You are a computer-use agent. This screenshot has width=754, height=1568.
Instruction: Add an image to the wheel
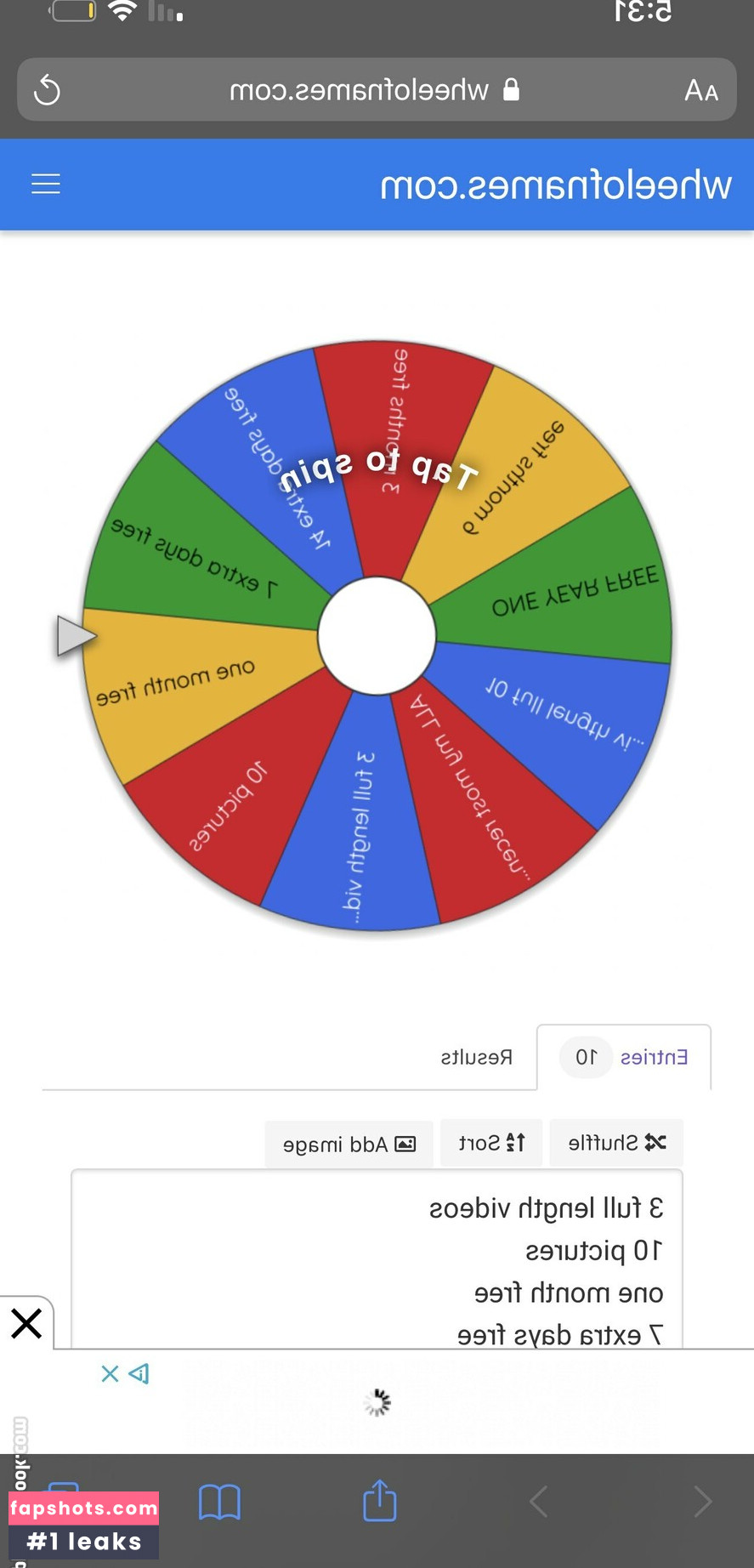pyautogui.click(x=349, y=1144)
